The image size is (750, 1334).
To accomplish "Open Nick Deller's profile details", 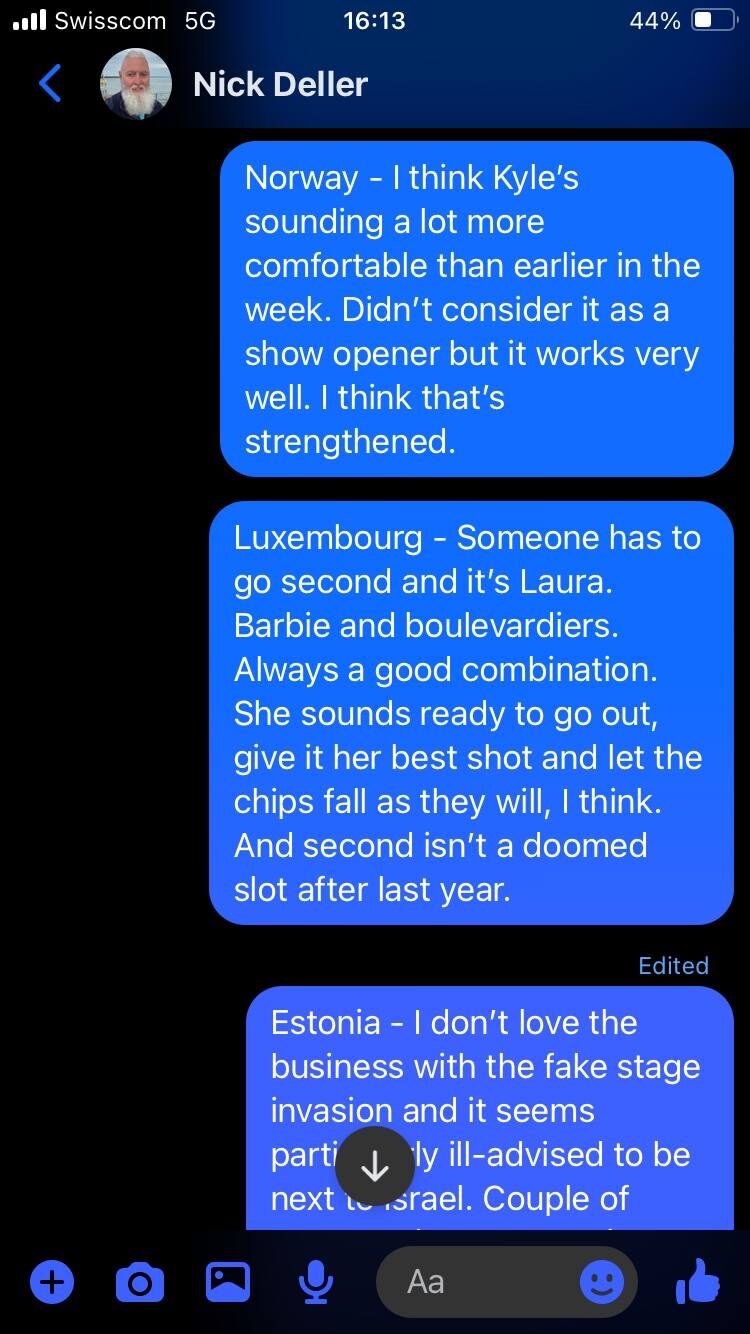I will (x=280, y=84).
